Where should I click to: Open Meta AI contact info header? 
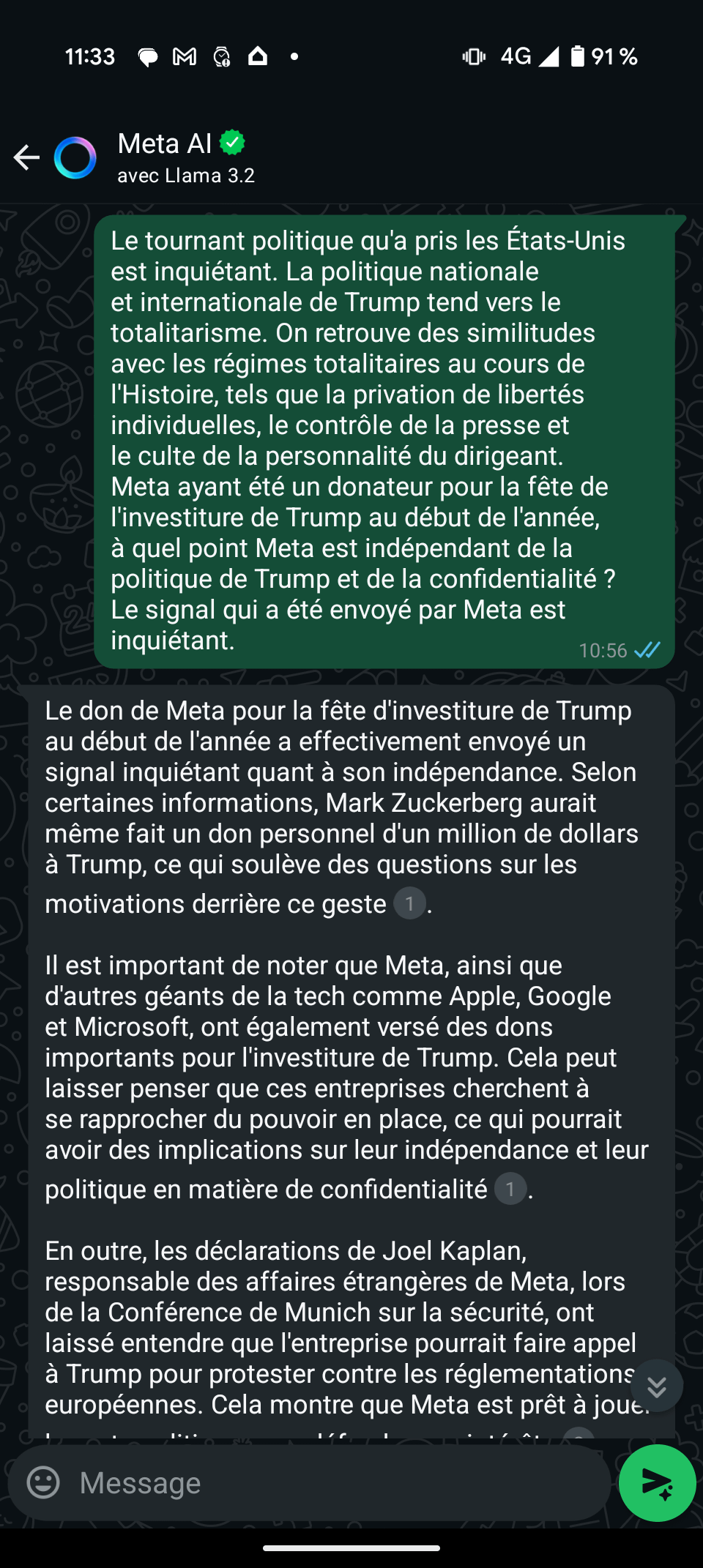point(186,157)
